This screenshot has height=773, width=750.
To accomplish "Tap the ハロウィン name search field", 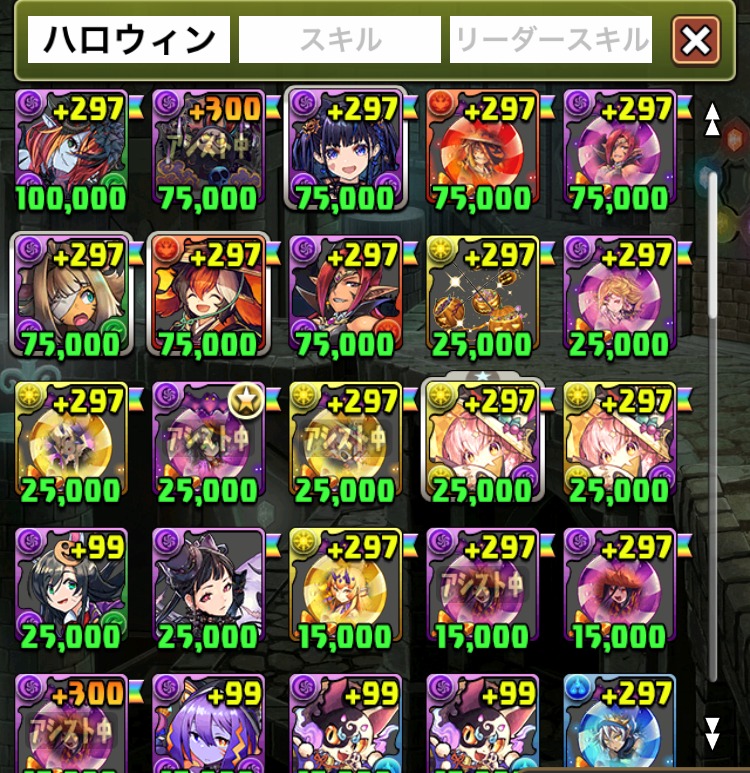I will click(x=128, y=40).
